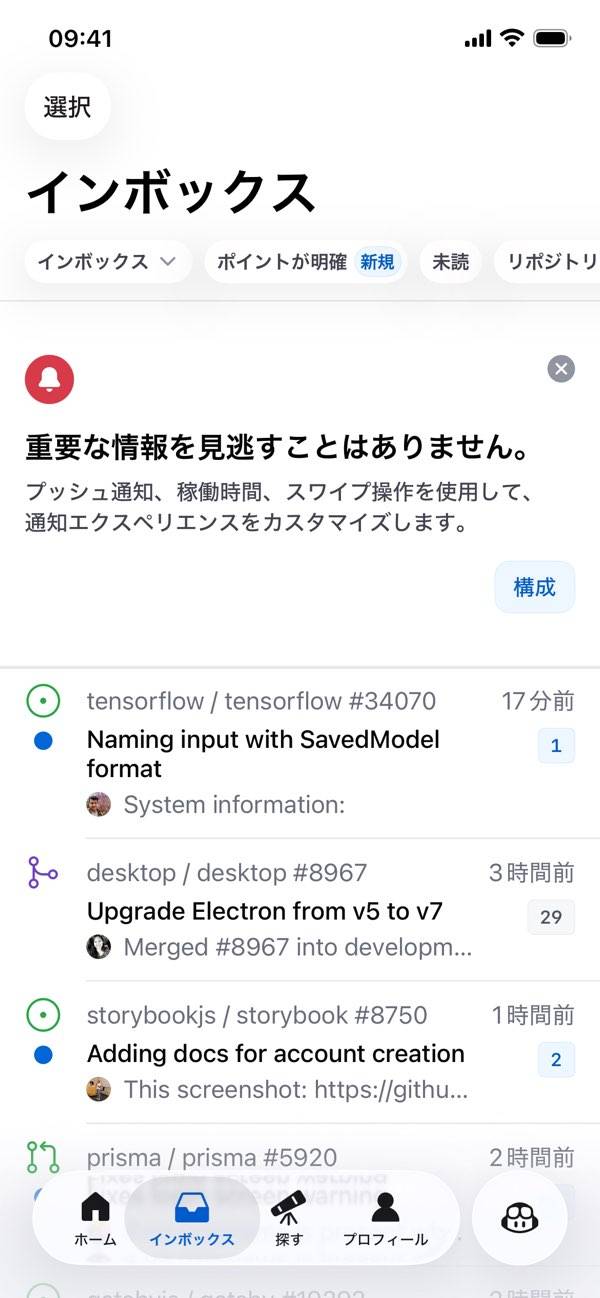Screen dimensions: 600x1298
Task: Open the リポジトリ filter chip
Action: 550,262
